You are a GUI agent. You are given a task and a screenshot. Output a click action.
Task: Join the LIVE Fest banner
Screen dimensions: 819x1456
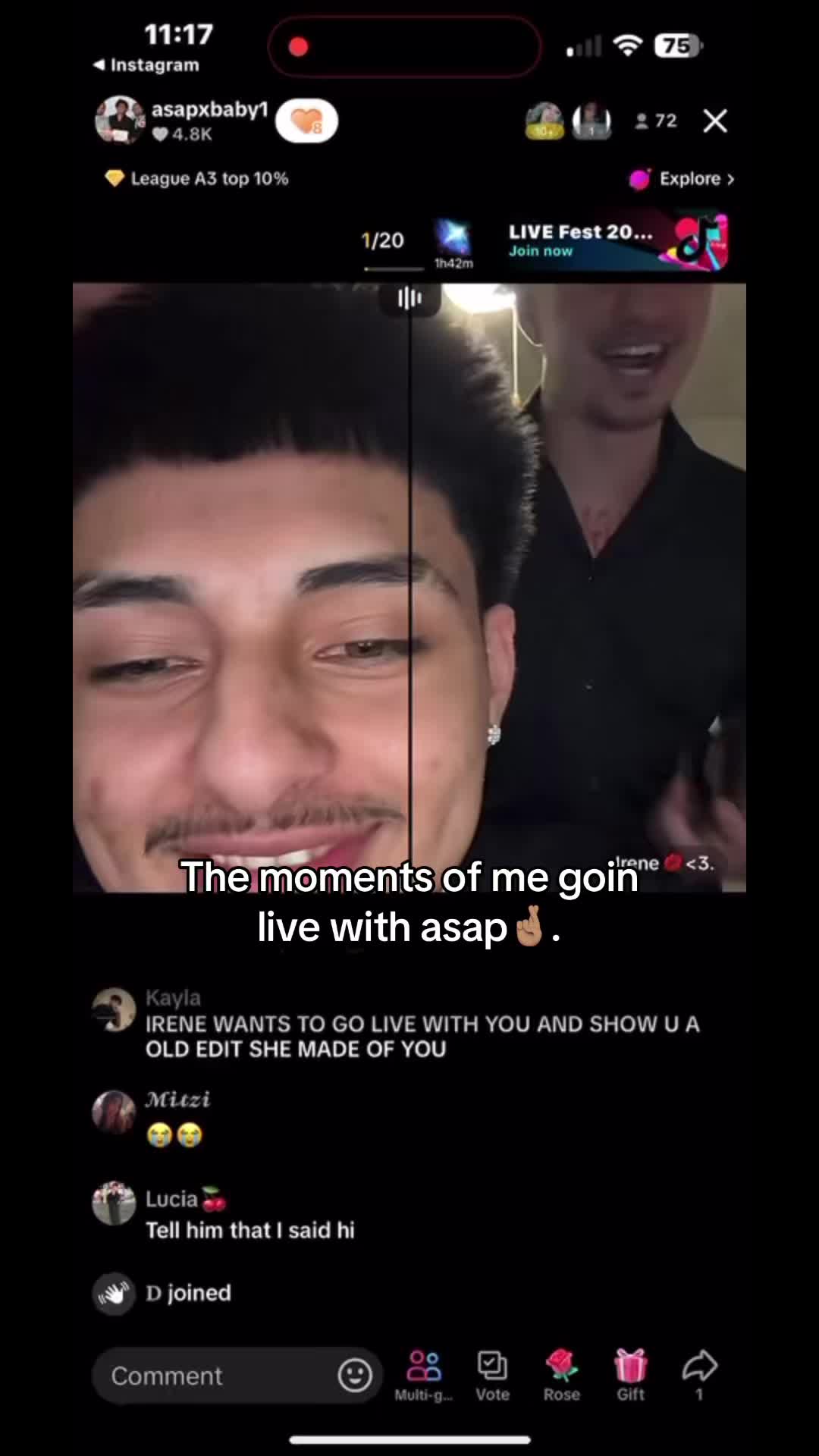coord(617,241)
